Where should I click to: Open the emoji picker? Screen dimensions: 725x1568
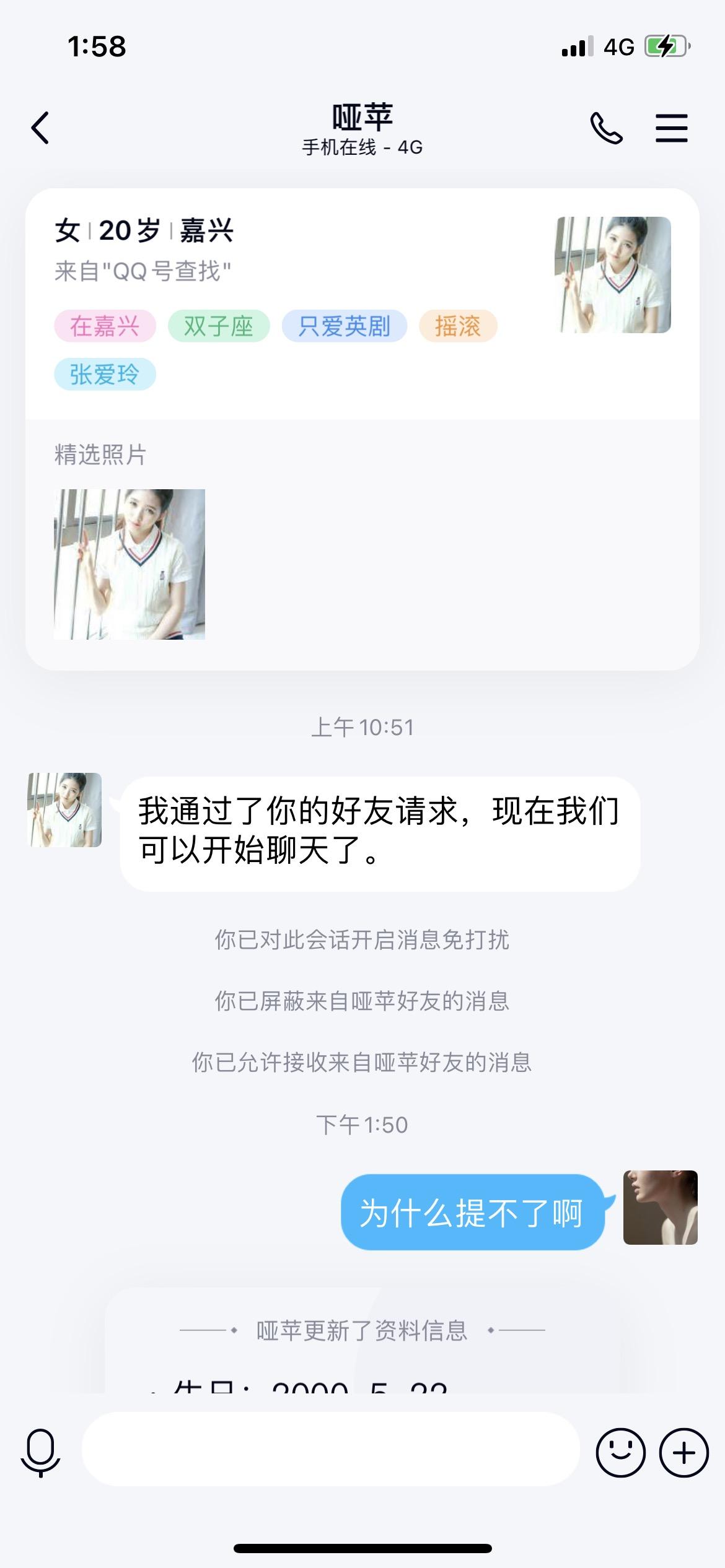coord(620,1453)
